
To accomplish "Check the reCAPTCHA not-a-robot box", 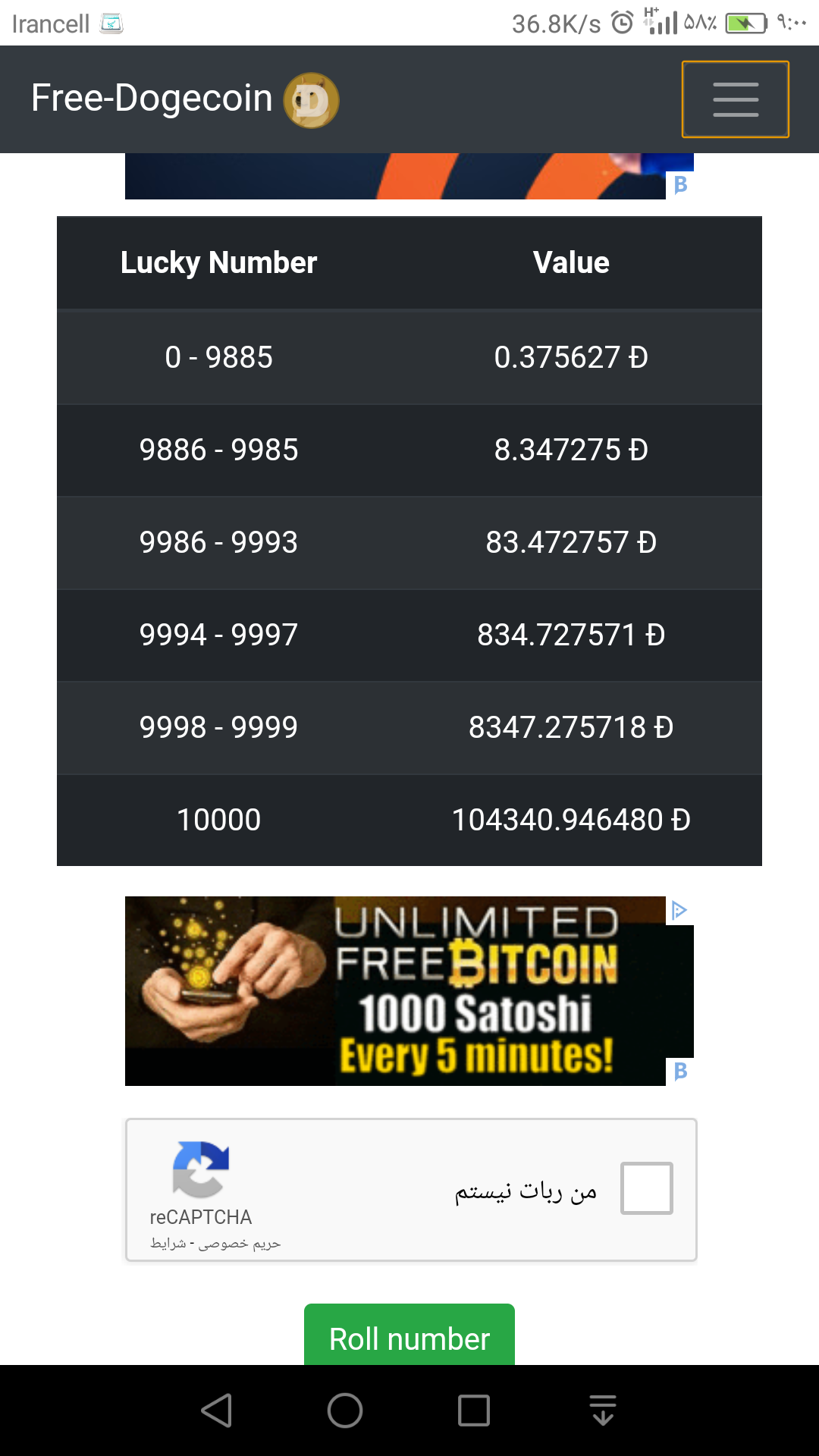I will coord(646,1188).
